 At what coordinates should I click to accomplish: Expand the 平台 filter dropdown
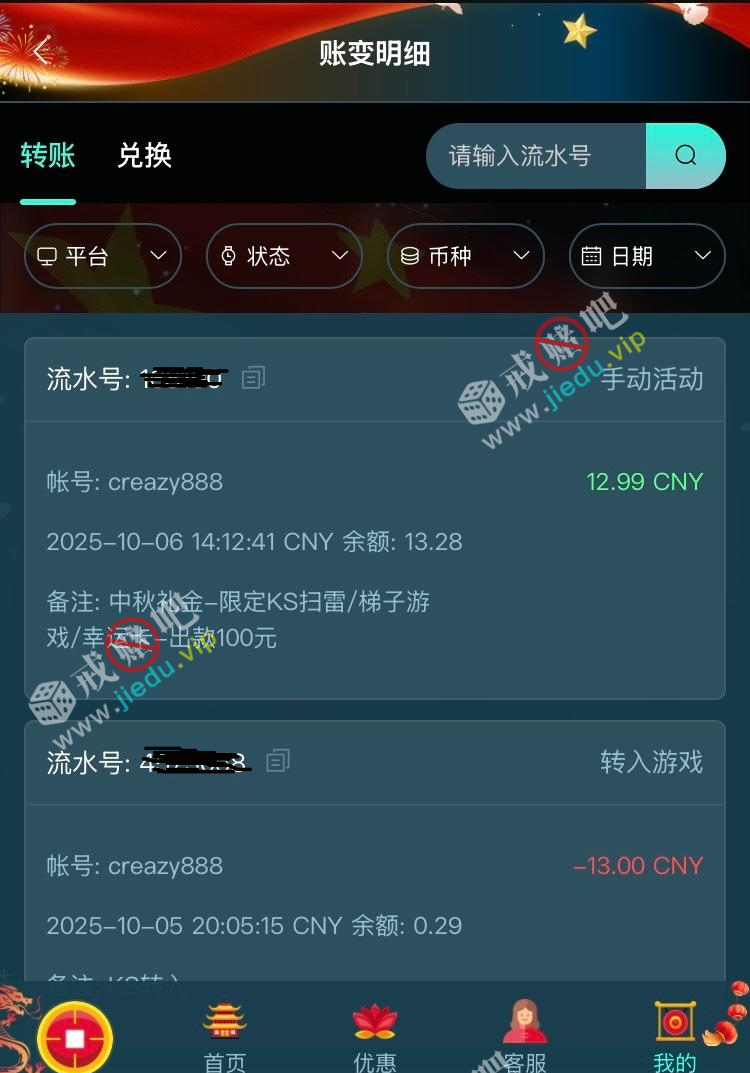coord(102,257)
